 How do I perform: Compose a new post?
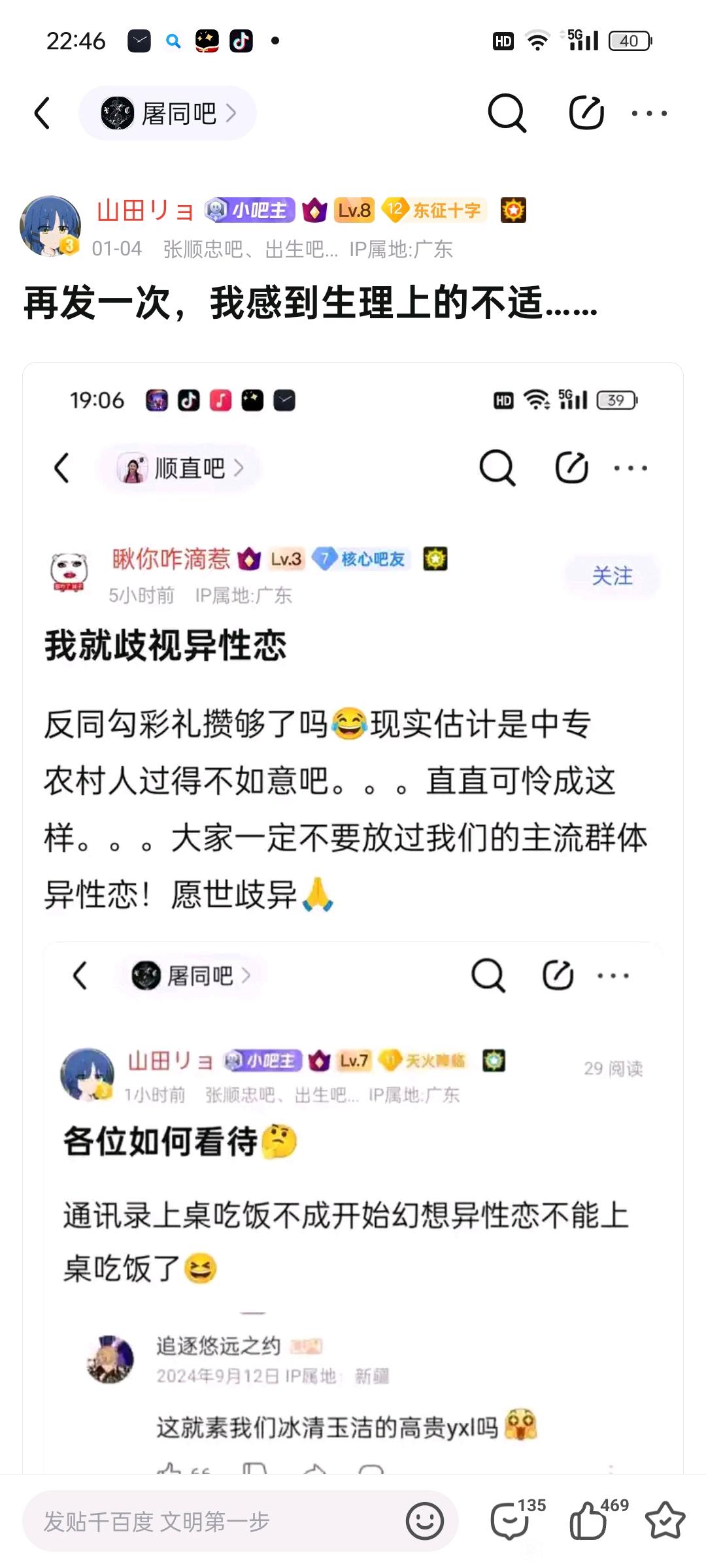pos(586,113)
